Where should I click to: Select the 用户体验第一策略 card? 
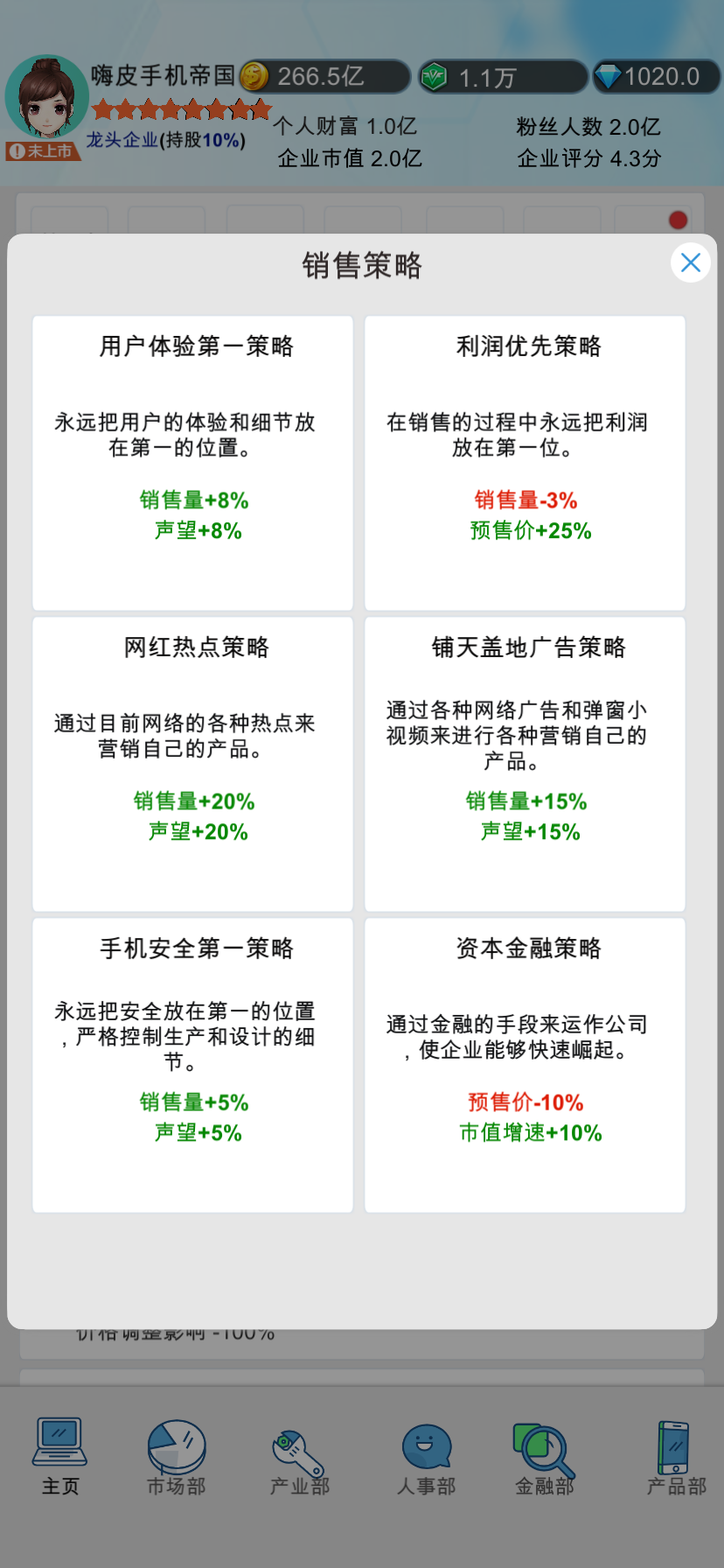pyautogui.click(x=193, y=463)
